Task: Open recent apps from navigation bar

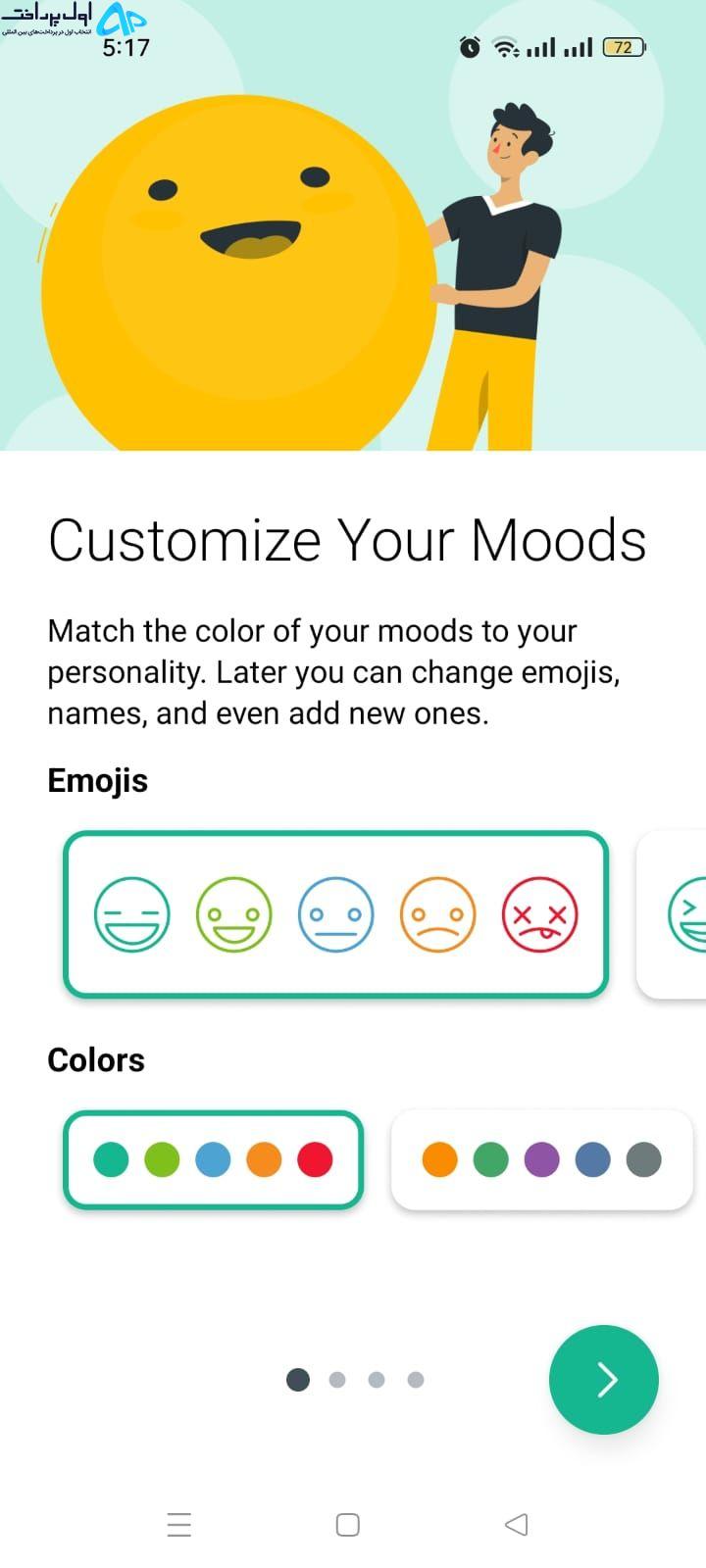Action: 179,1524
